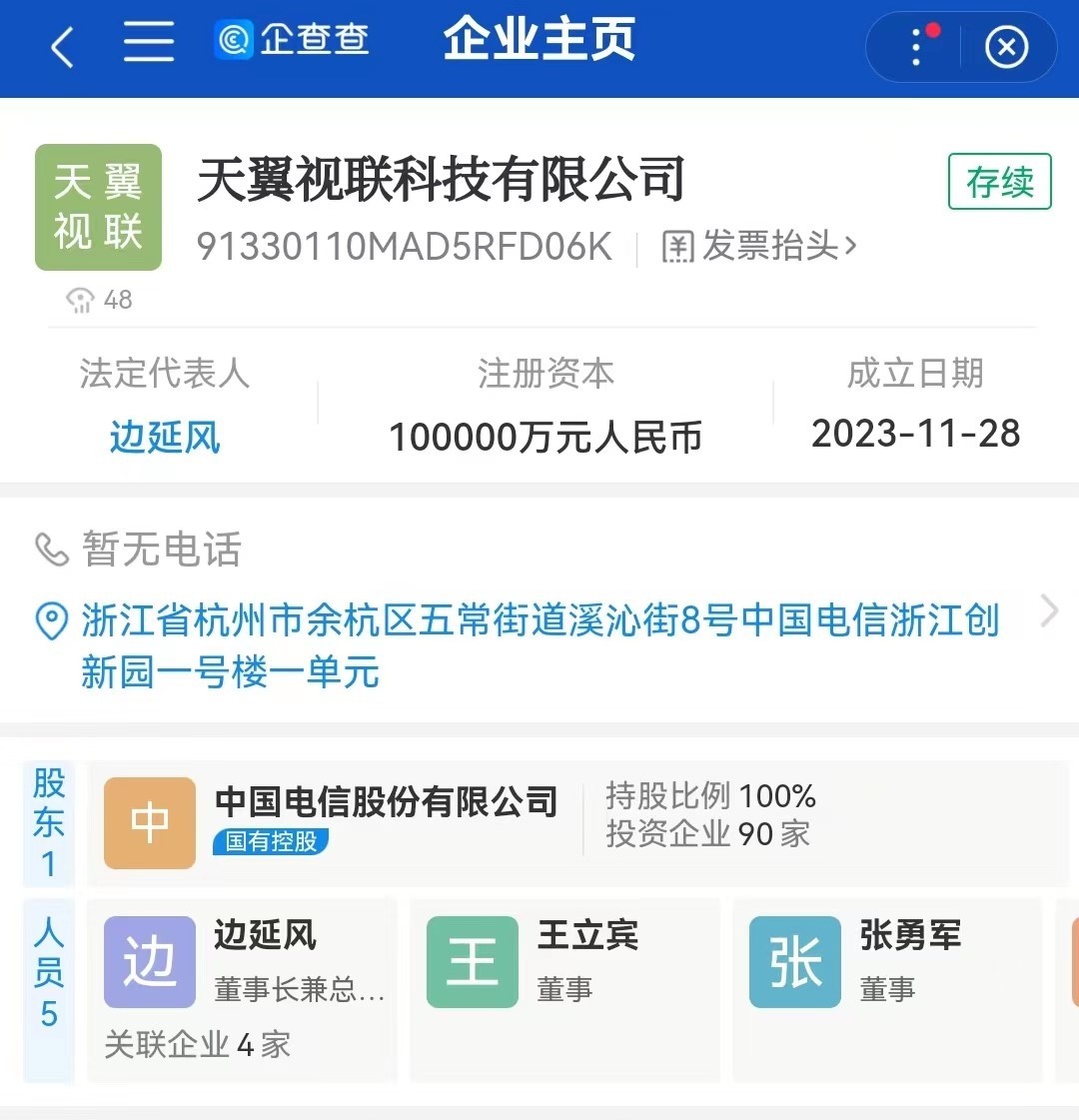This screenshot has width=1079, height=1120.
Task: Open the hamburger menu
Action: (x=149, y=43)
